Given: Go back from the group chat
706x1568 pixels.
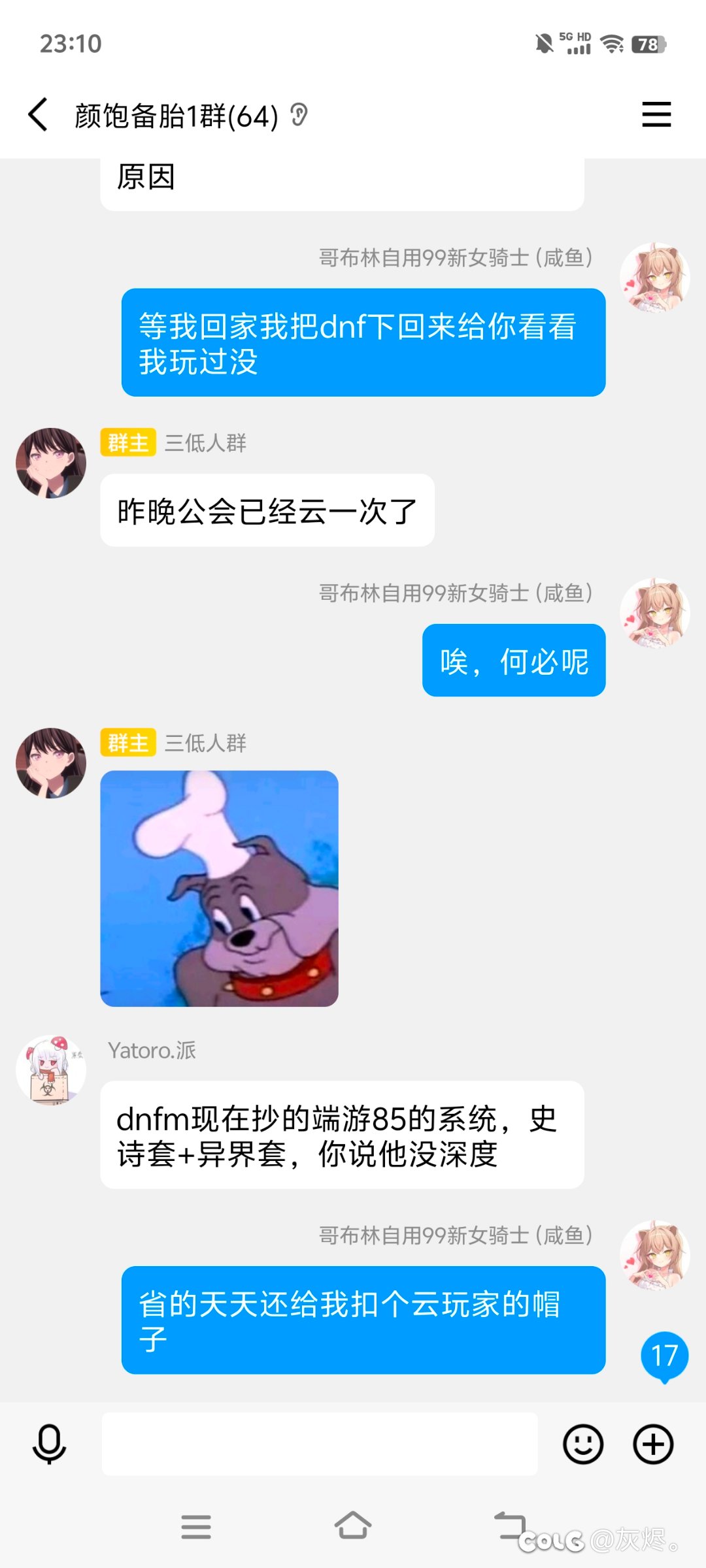Looking at the screenshot, I should [38, 115].
